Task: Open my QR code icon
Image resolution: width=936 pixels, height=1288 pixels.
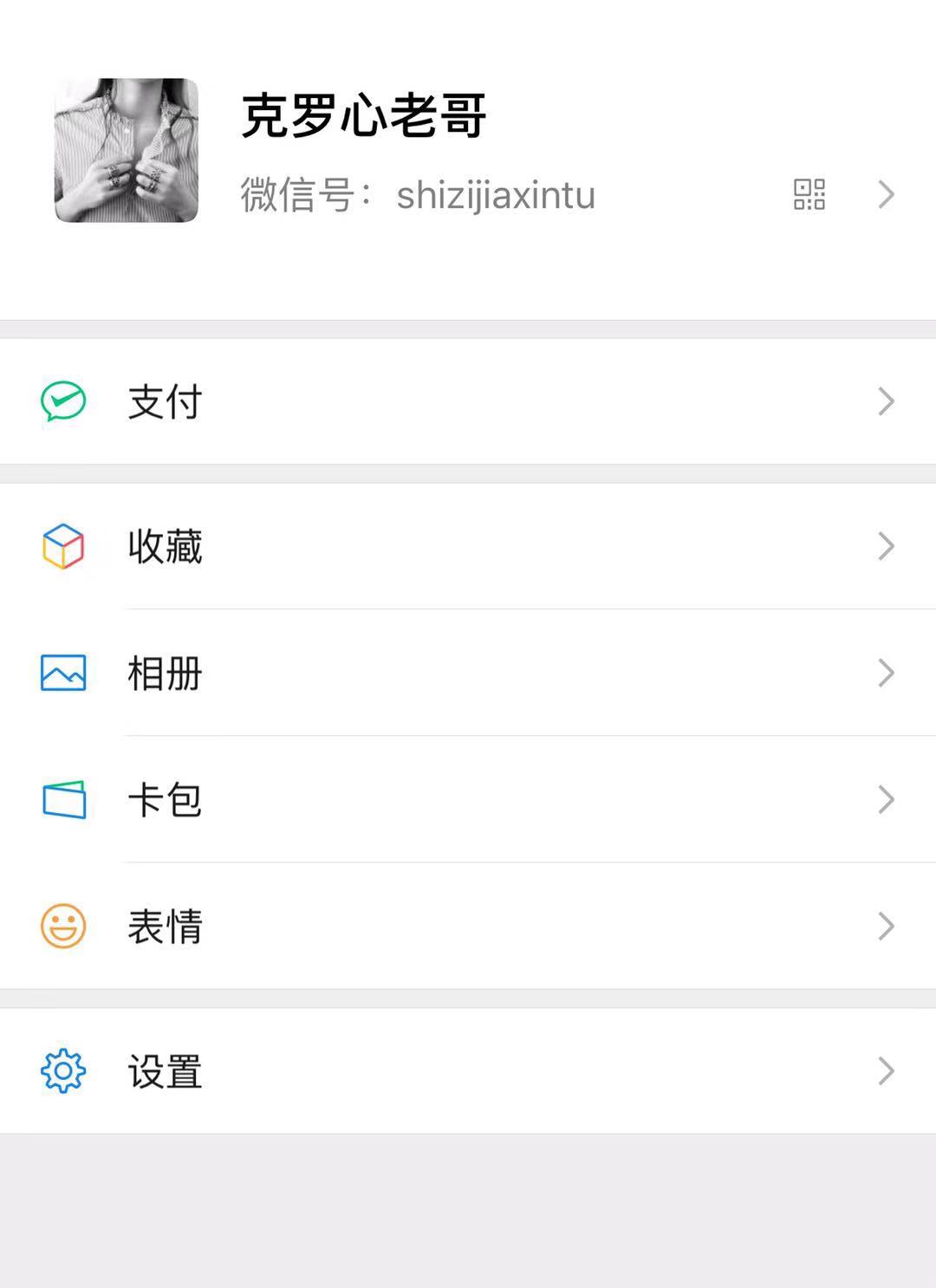Action: [809, 194]
